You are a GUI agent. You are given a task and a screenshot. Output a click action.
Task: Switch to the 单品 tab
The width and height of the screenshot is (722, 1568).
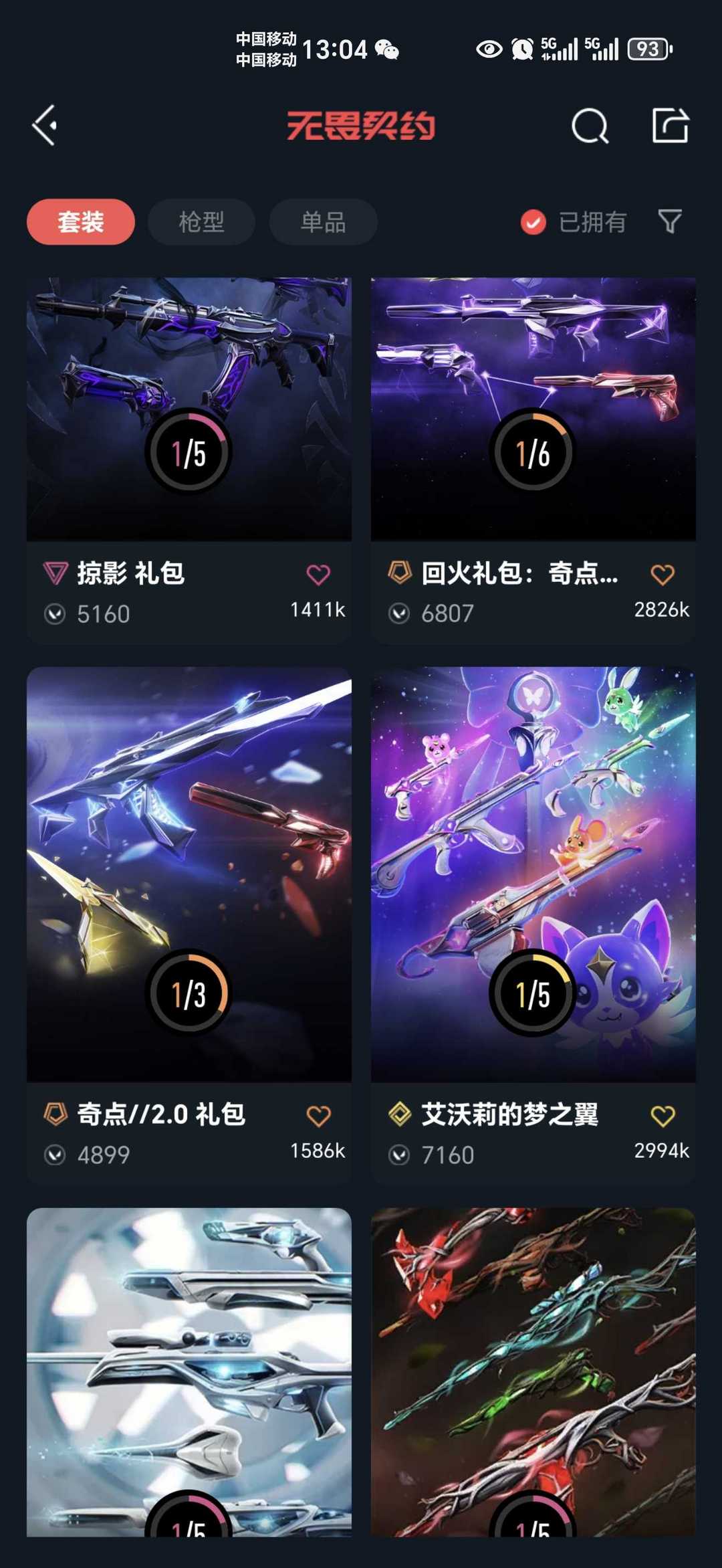tap(323, 221)
